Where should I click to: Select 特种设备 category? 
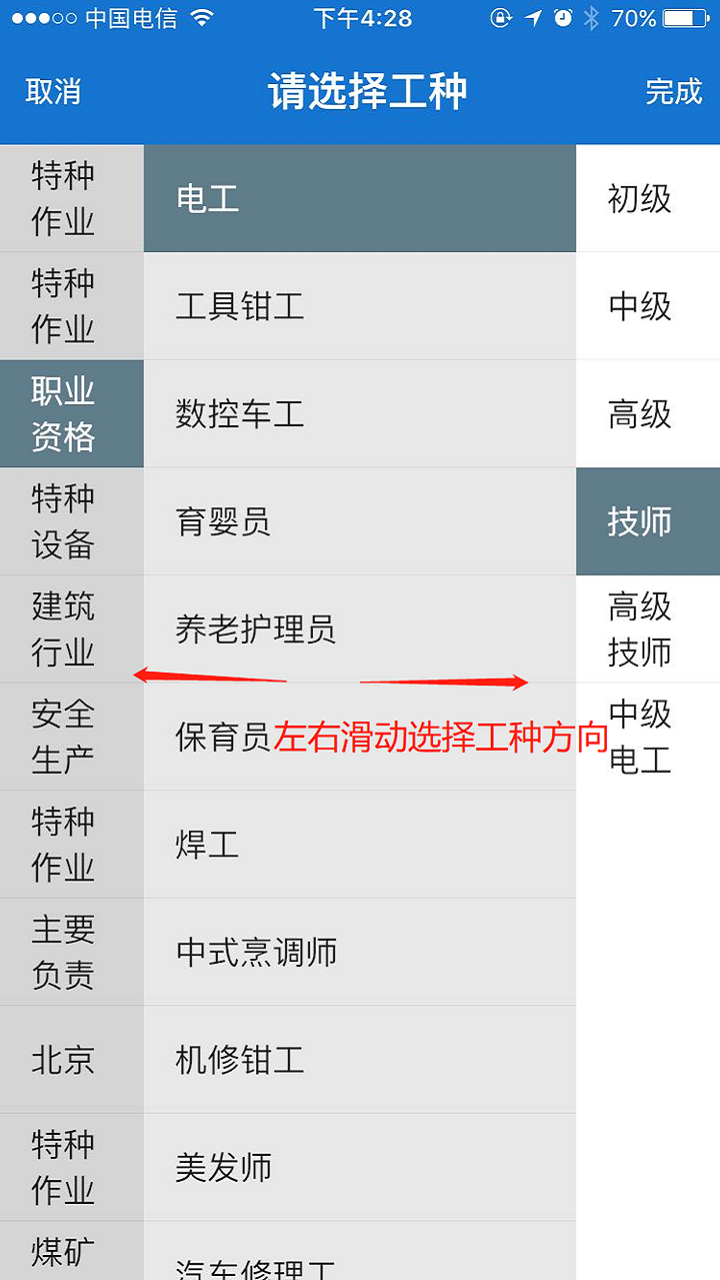point(63,521)
